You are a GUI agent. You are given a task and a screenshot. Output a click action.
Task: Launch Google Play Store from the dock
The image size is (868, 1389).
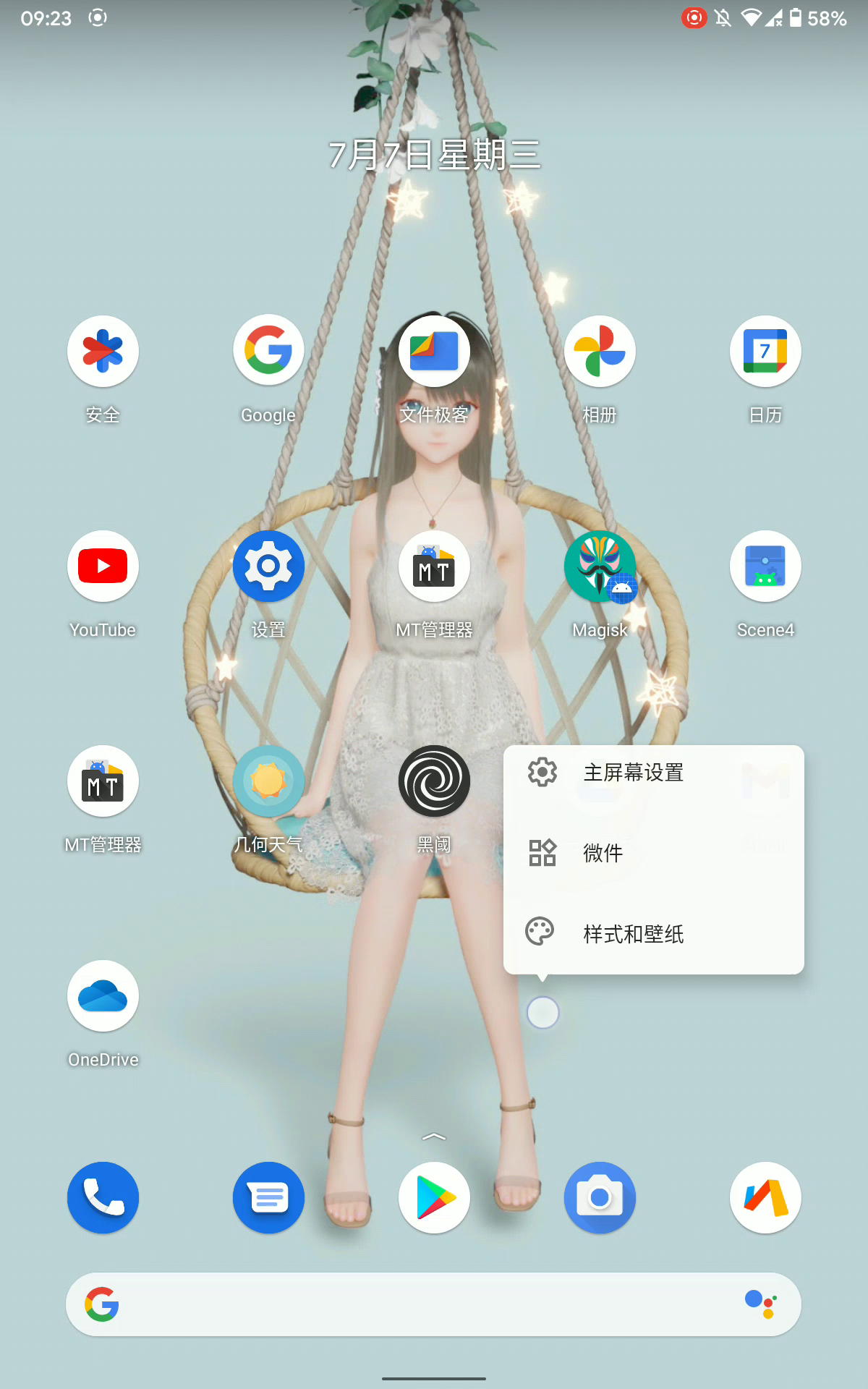[434, 1197]
